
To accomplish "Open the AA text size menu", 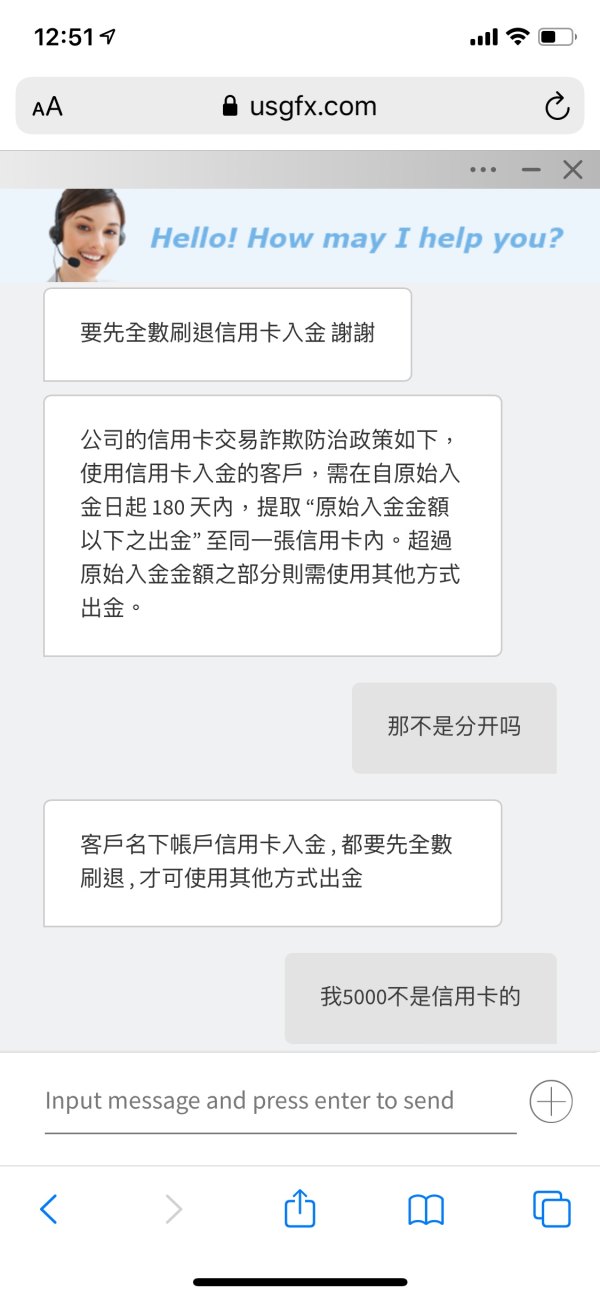I will (x=47, y=106).
